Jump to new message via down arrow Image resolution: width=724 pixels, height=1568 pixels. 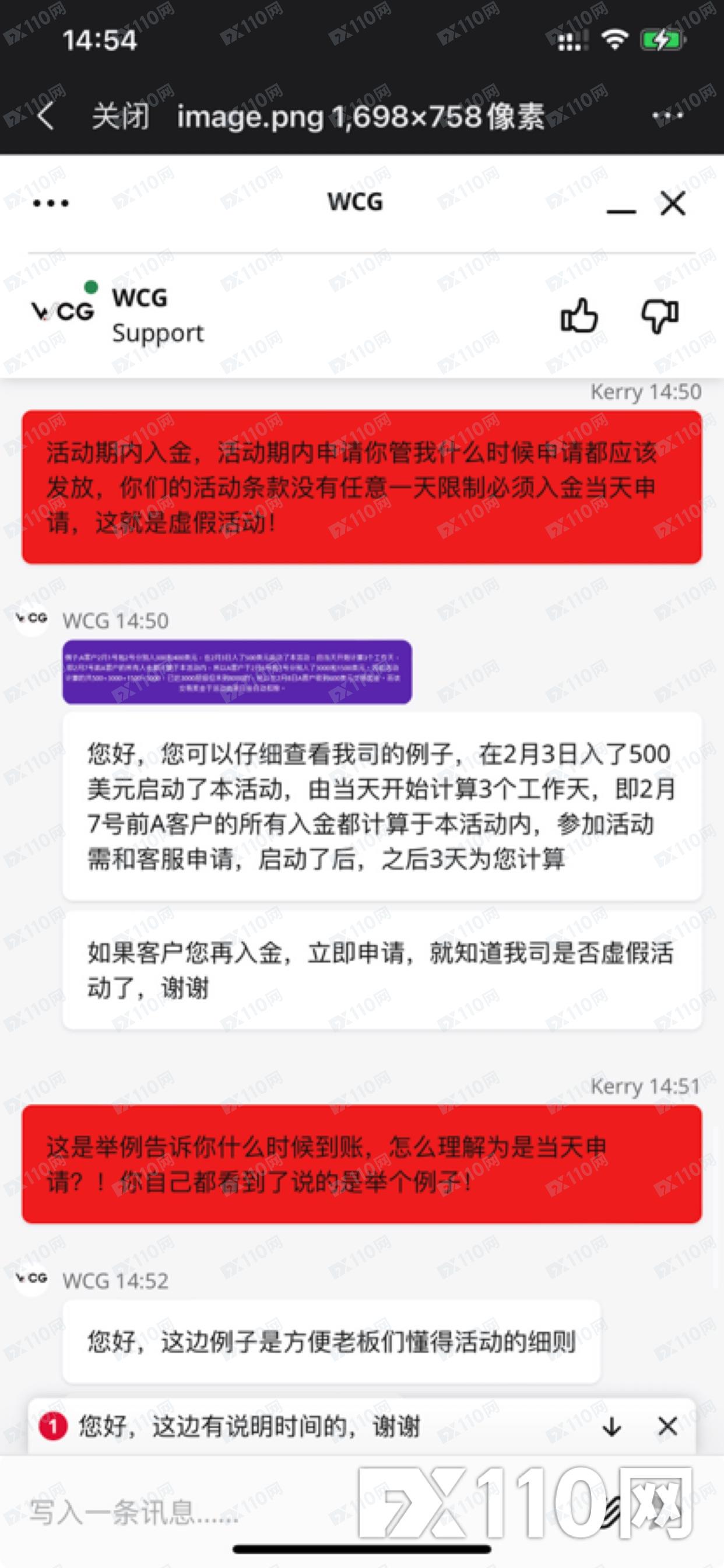point(611,1426)
